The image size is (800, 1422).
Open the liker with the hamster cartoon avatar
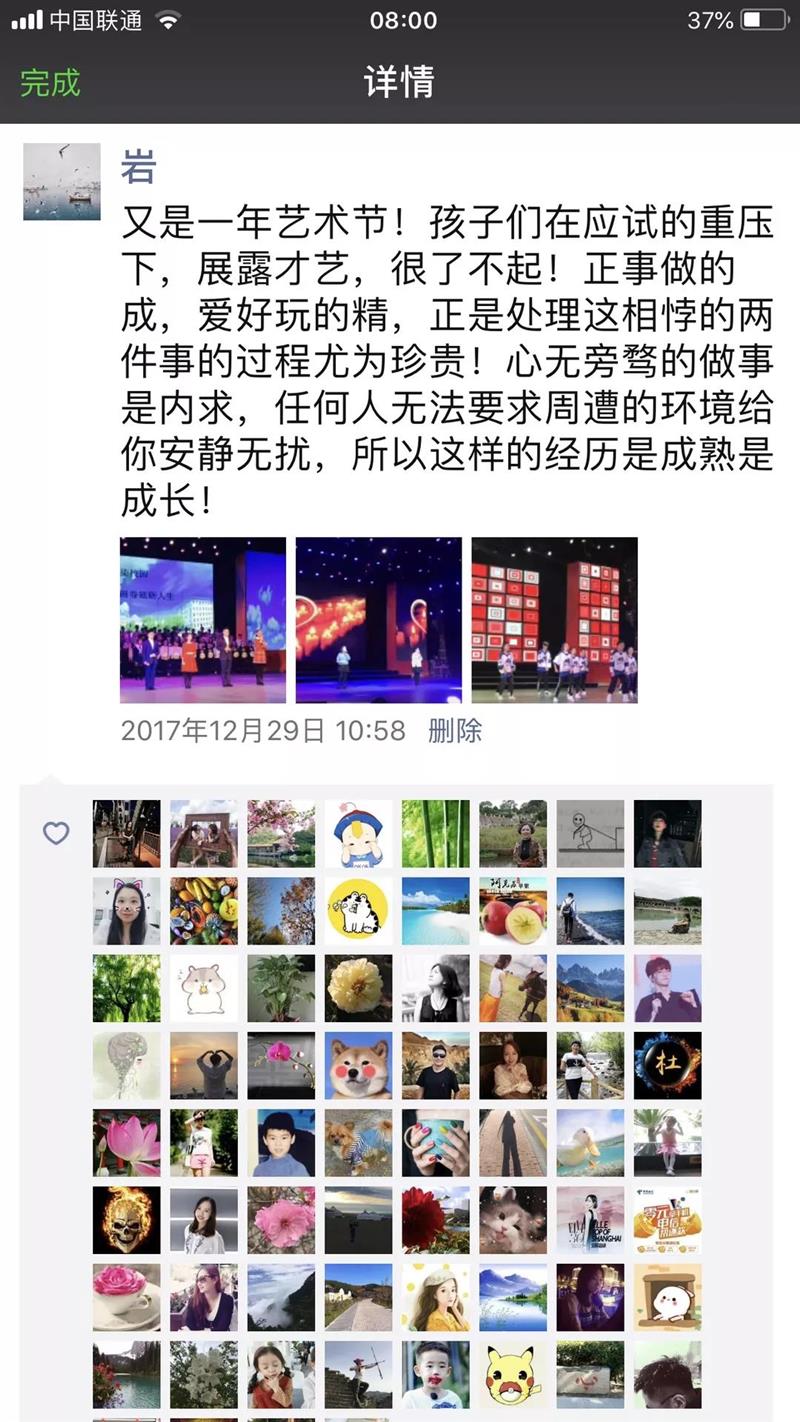point(203,988)
